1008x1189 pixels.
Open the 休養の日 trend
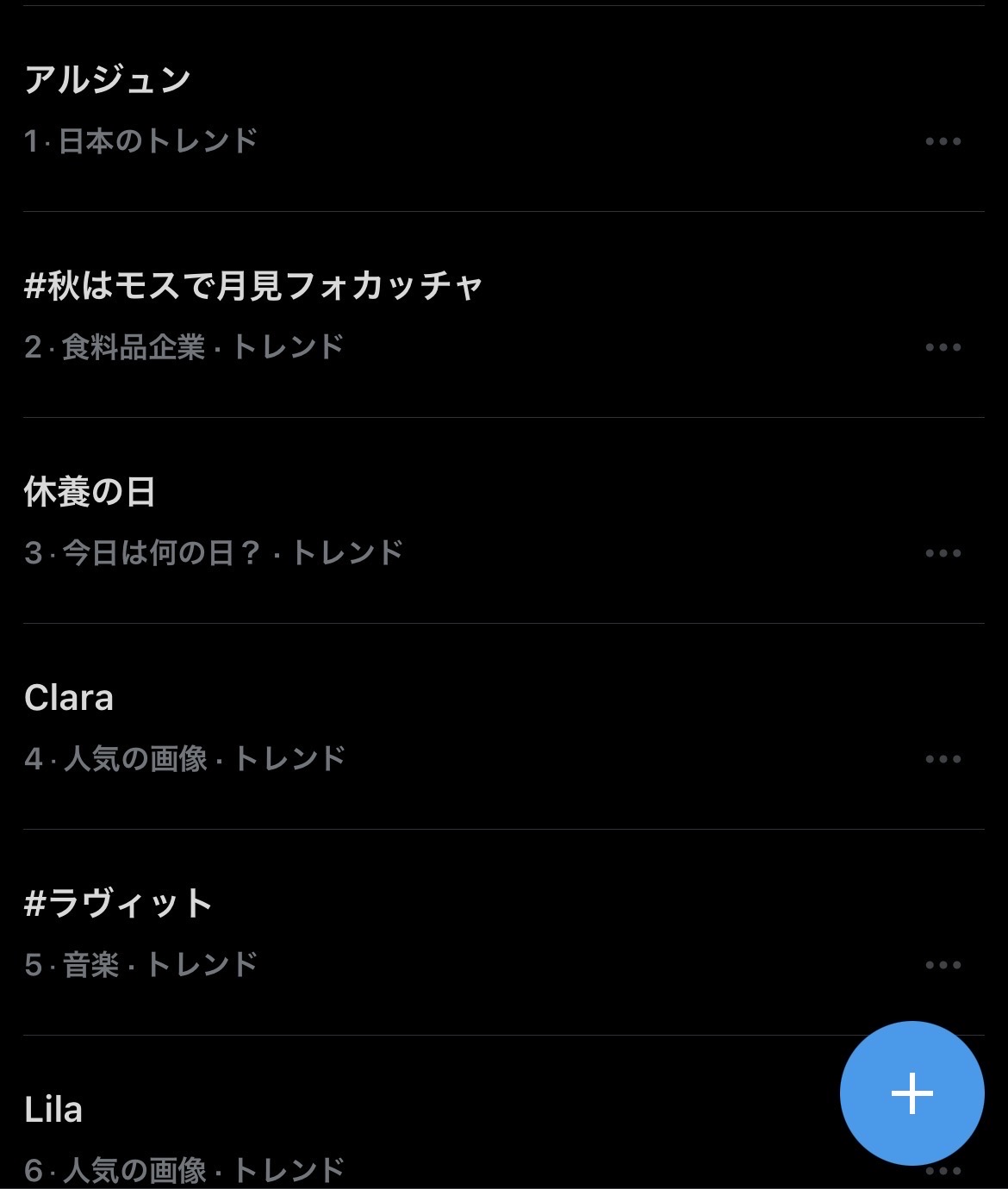click(504, 520)
